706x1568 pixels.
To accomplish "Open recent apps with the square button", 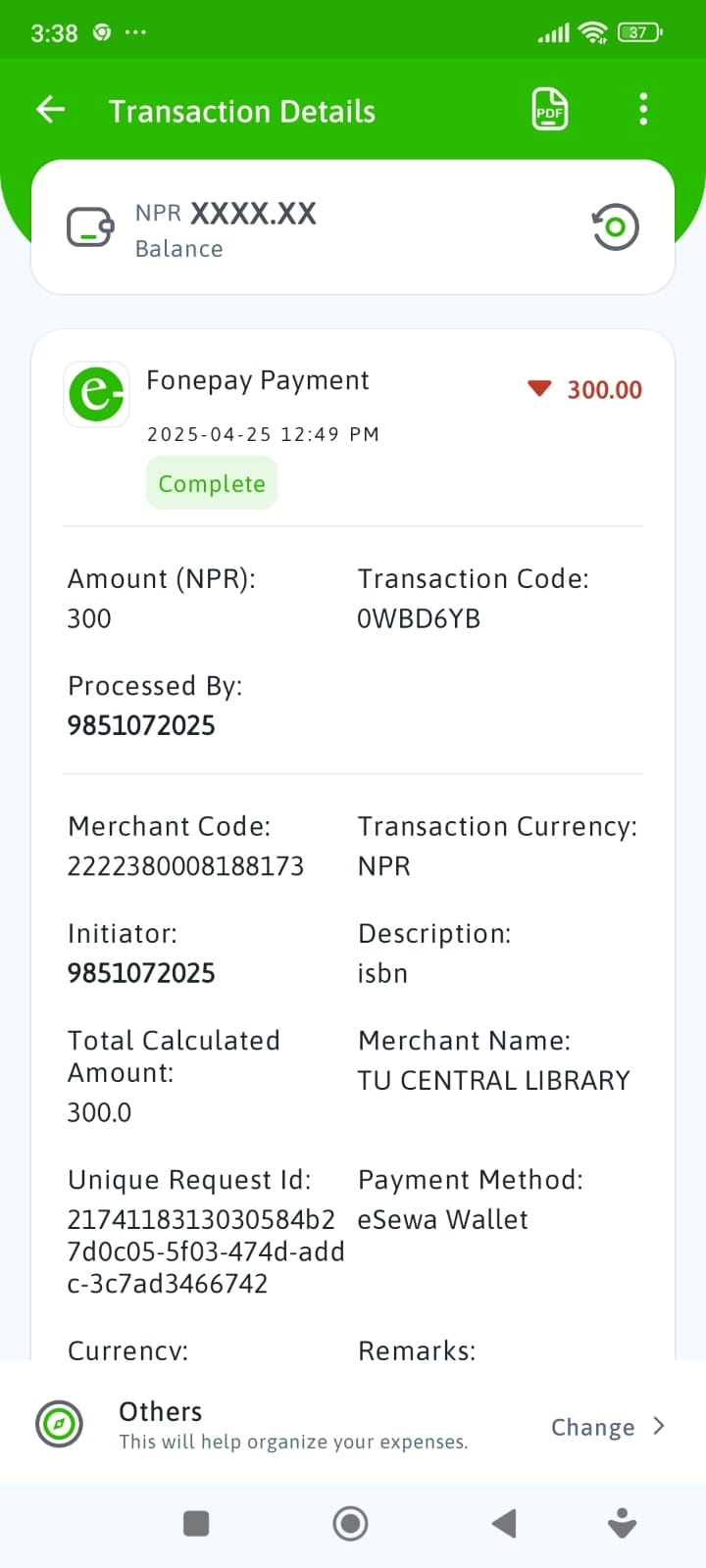I will [196, 1523].
